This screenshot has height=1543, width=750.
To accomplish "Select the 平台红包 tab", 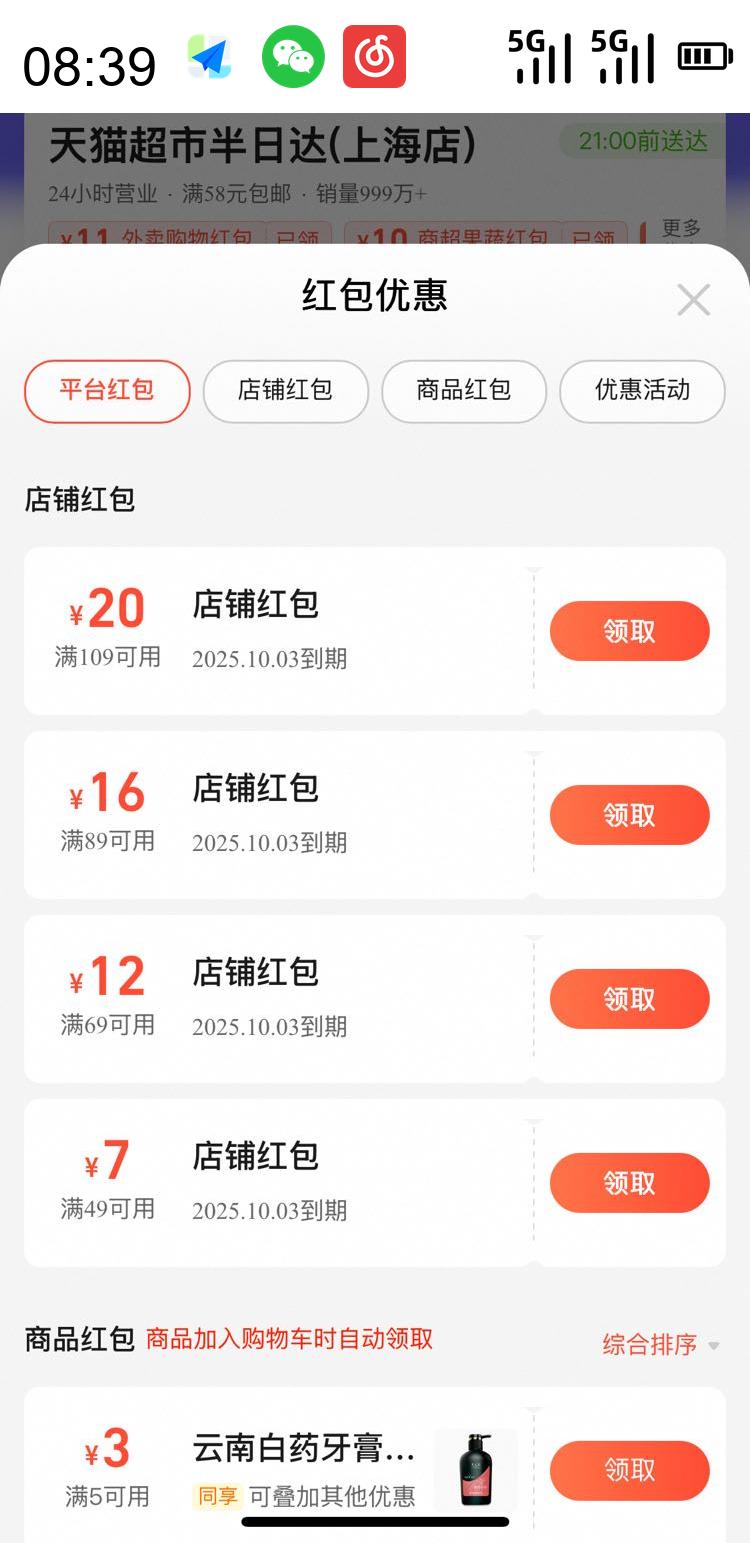I will pyautogui.click(x=107, y=391).
